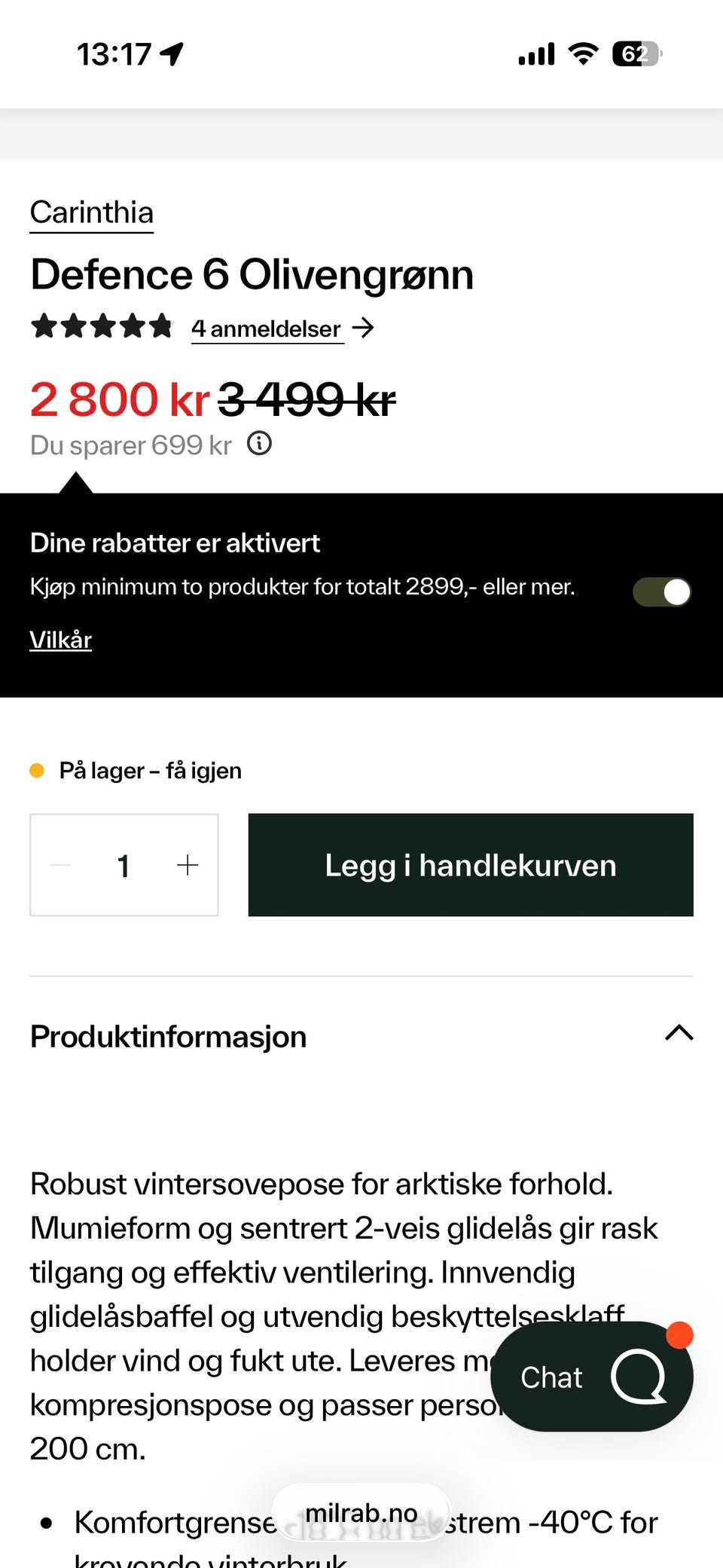Open the Chat support bubble

pyautogui.click(x=592, y=1377)
